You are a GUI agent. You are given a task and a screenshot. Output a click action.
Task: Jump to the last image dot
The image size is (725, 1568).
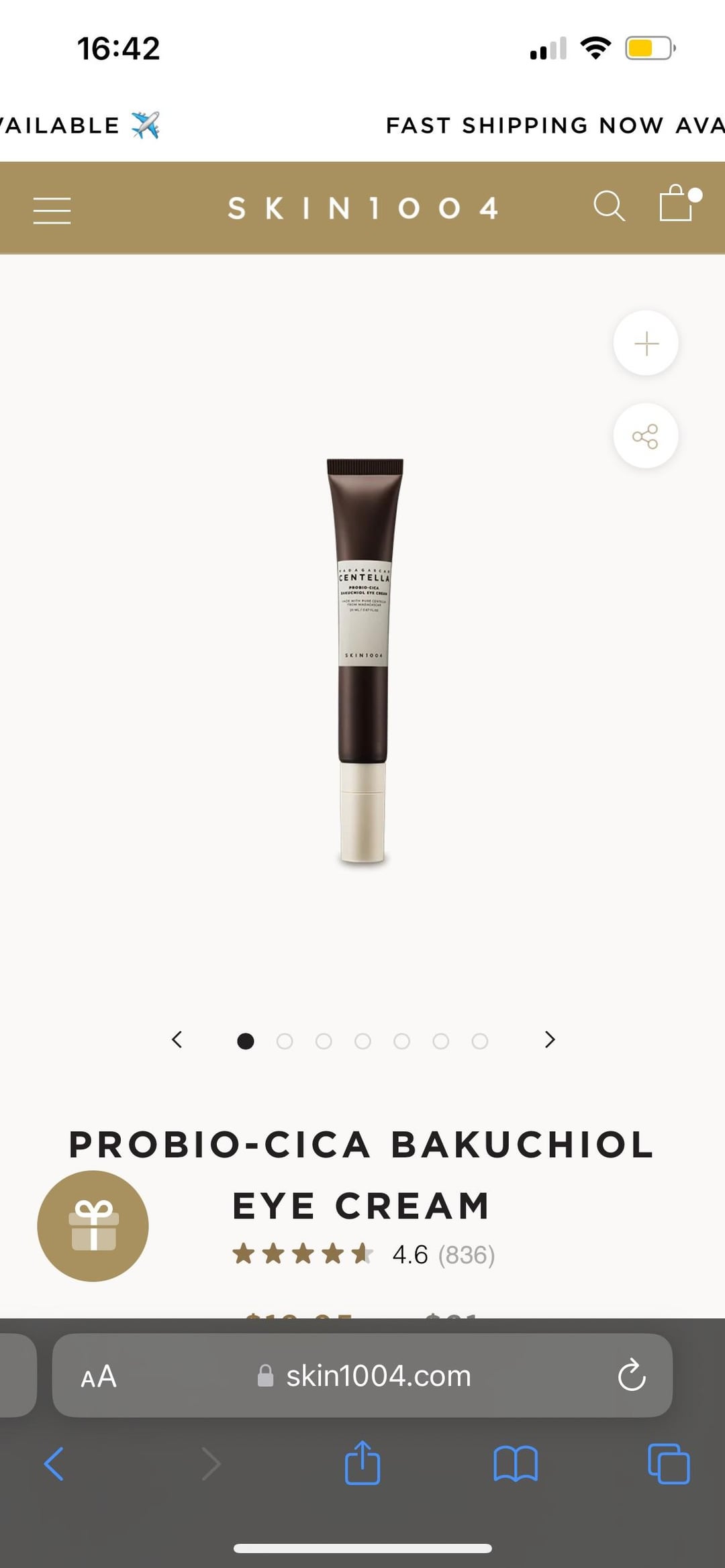480,1041
